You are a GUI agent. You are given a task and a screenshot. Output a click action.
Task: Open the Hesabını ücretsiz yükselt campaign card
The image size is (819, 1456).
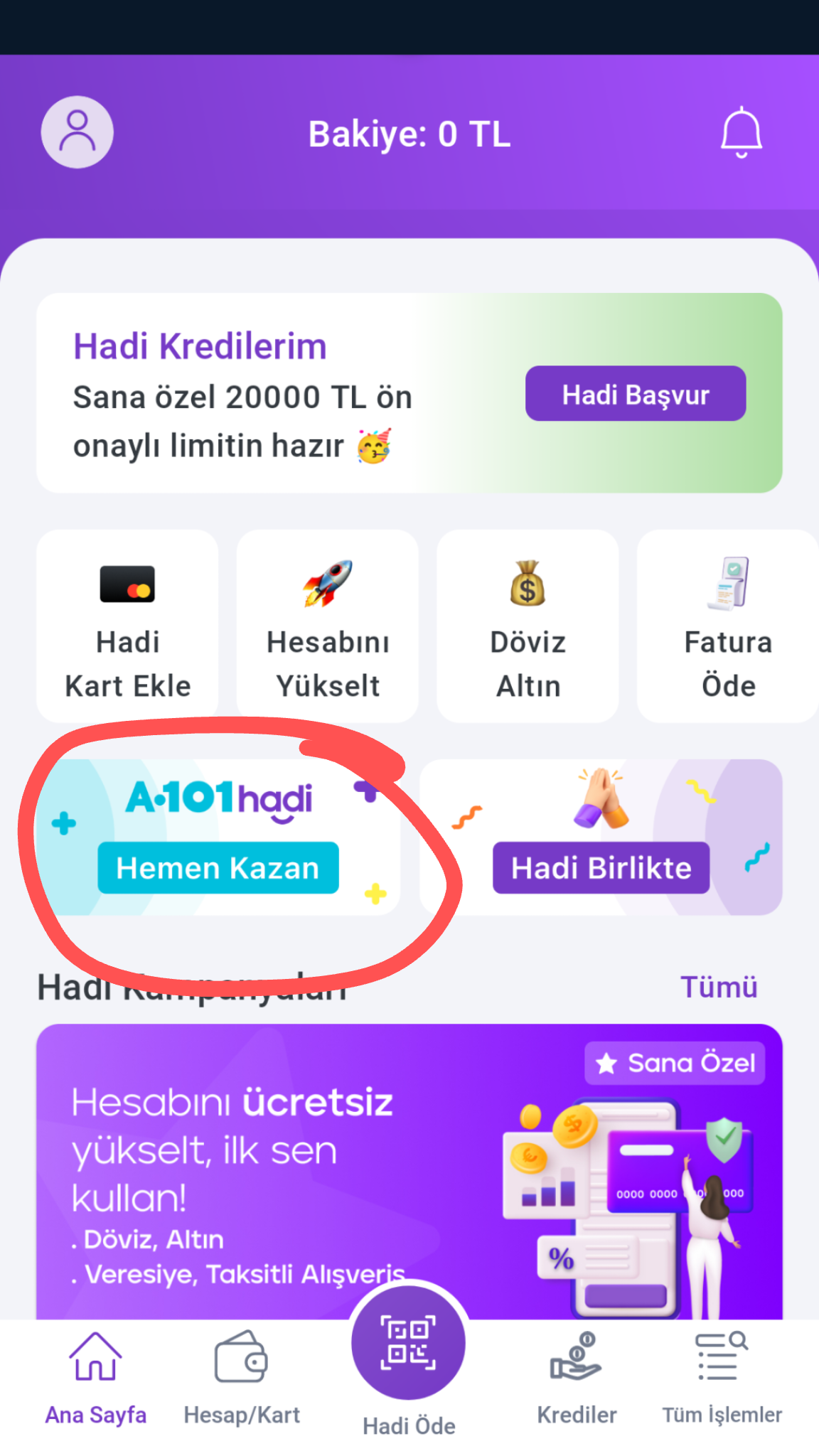click(409, 1172)
